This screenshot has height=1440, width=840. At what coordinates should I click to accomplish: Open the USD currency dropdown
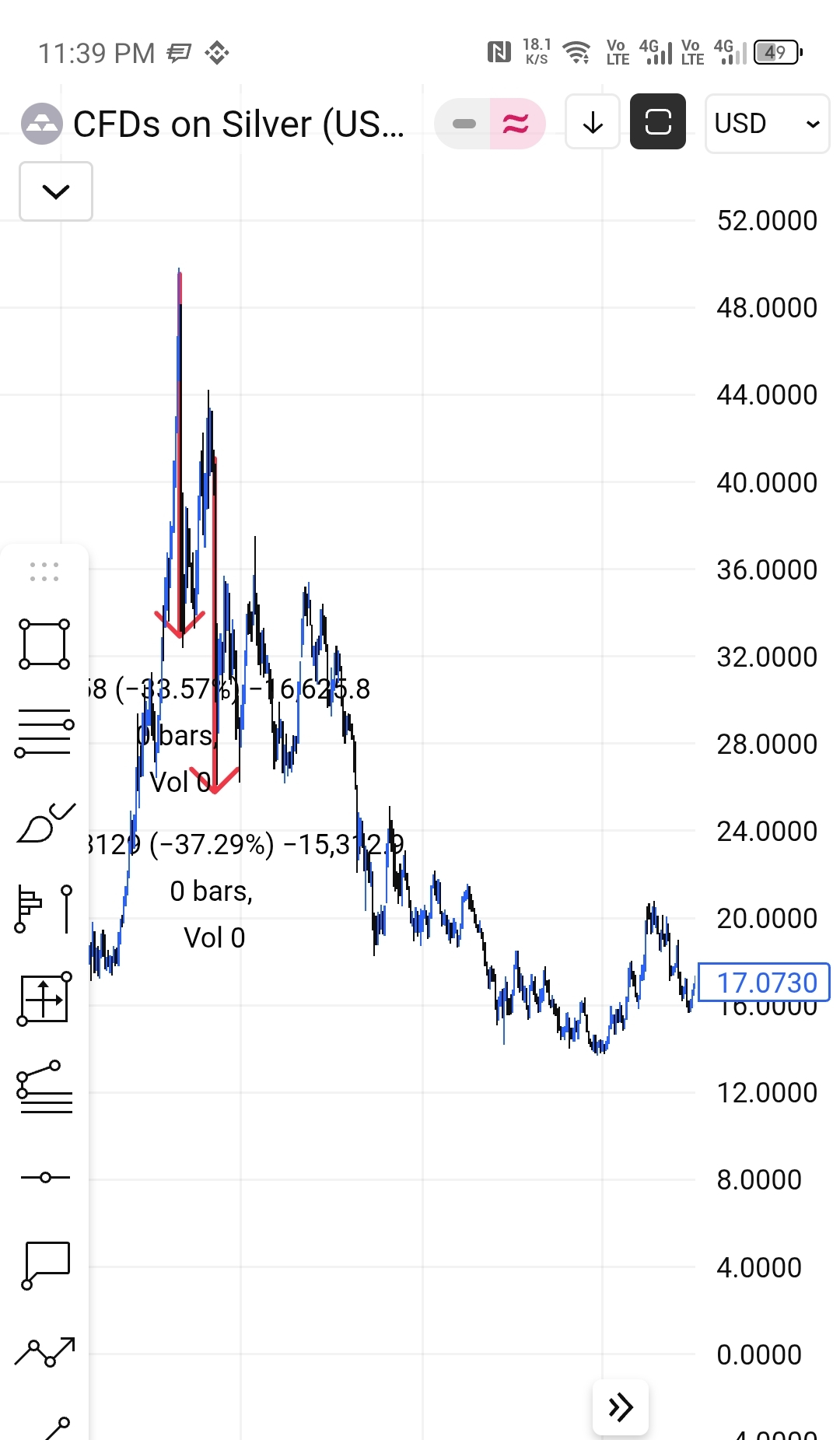[766, 124]
